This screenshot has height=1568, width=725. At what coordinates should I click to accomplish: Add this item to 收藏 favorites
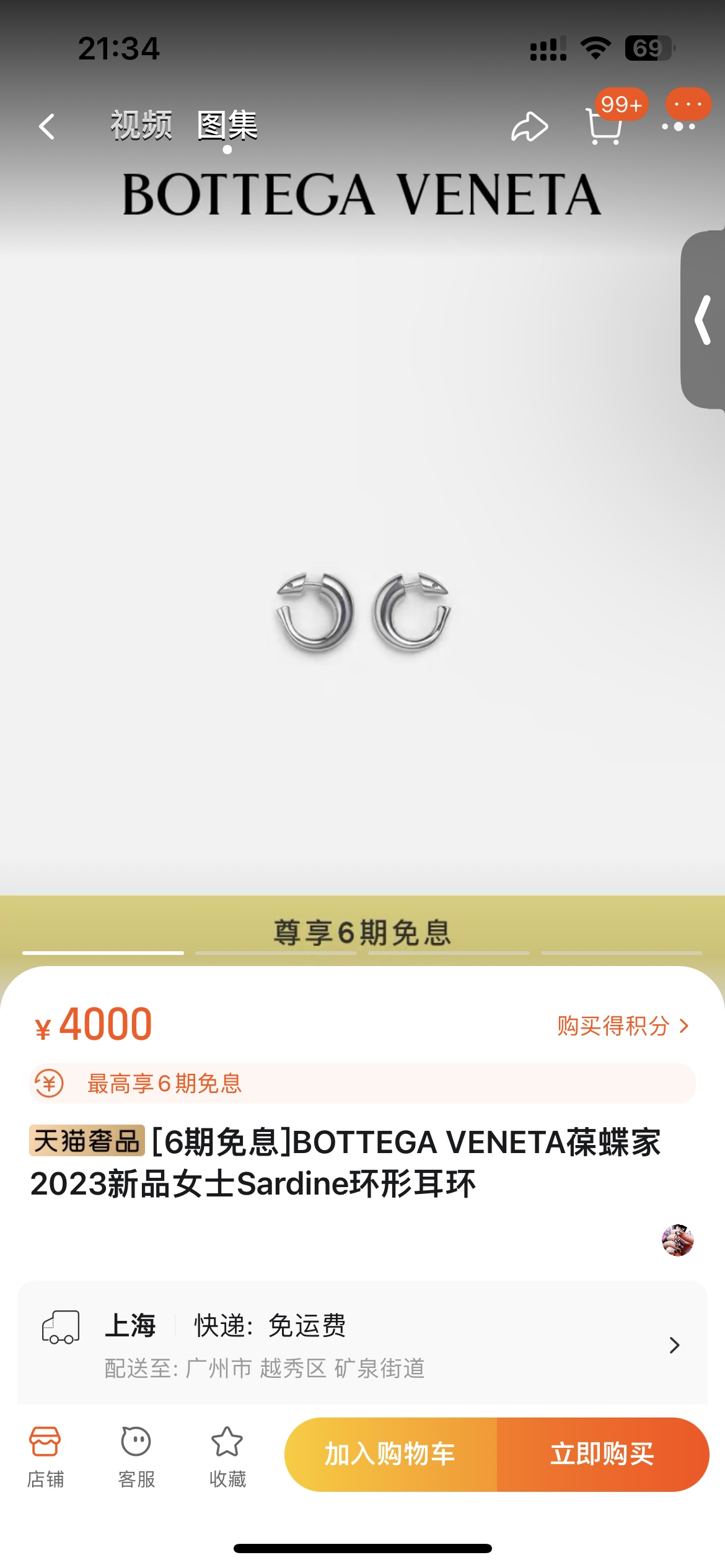(227, 1456)
